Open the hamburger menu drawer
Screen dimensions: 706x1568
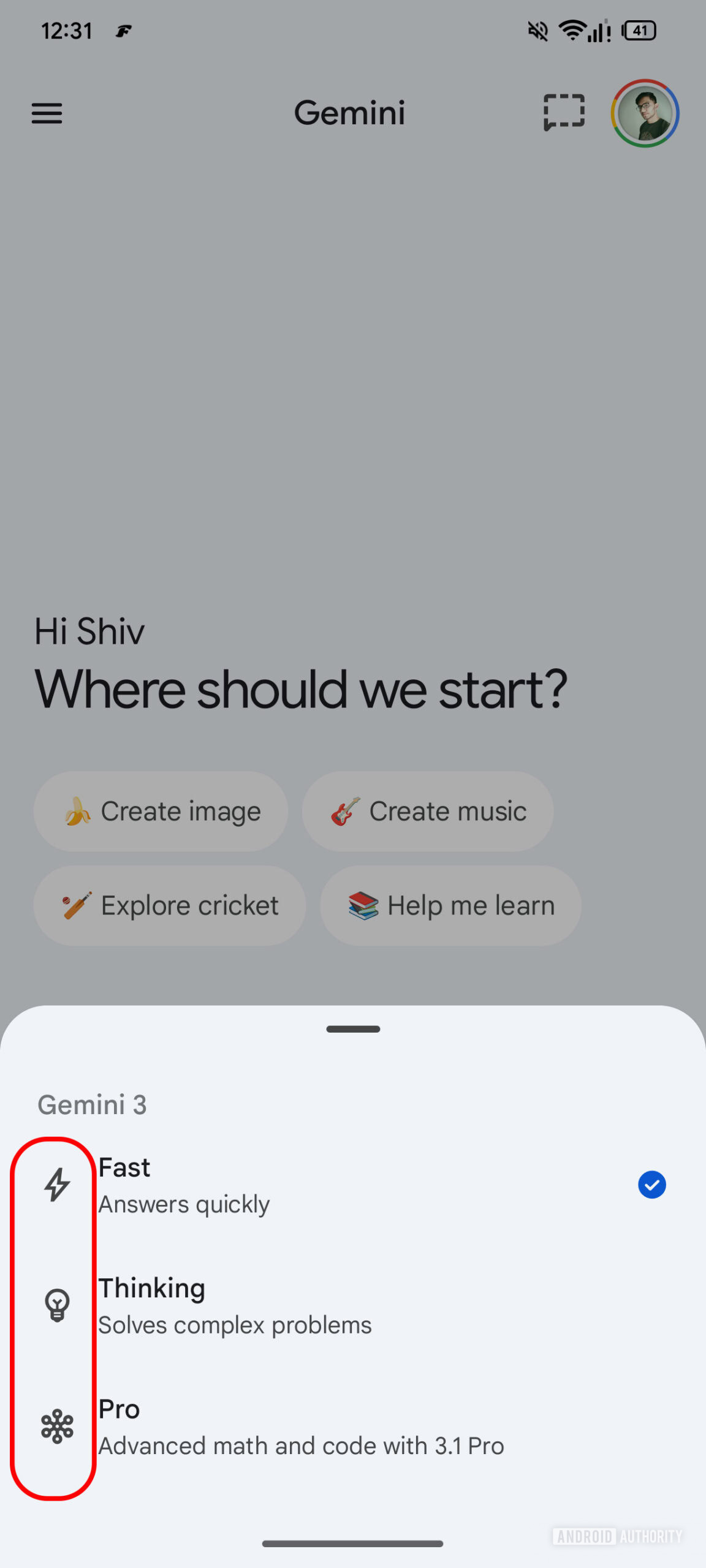click(x=47, y=113)
